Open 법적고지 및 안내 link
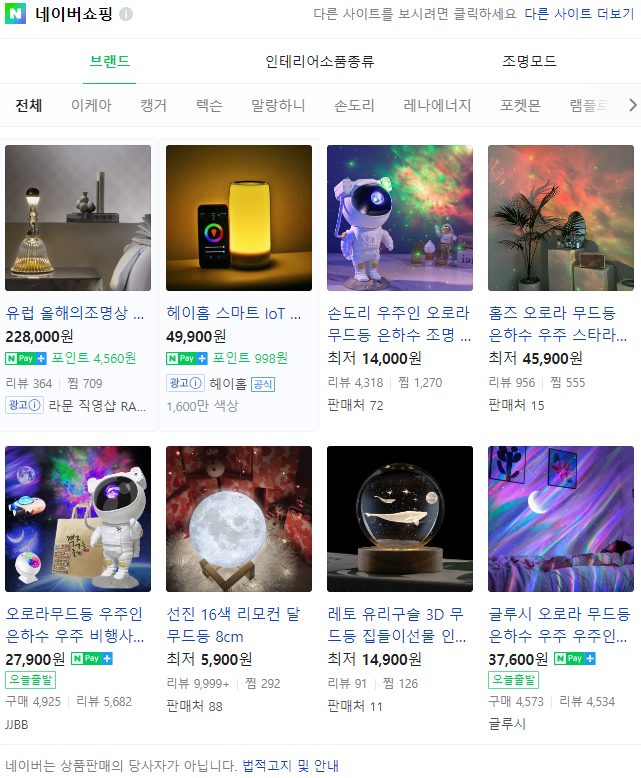 (291, 766)
